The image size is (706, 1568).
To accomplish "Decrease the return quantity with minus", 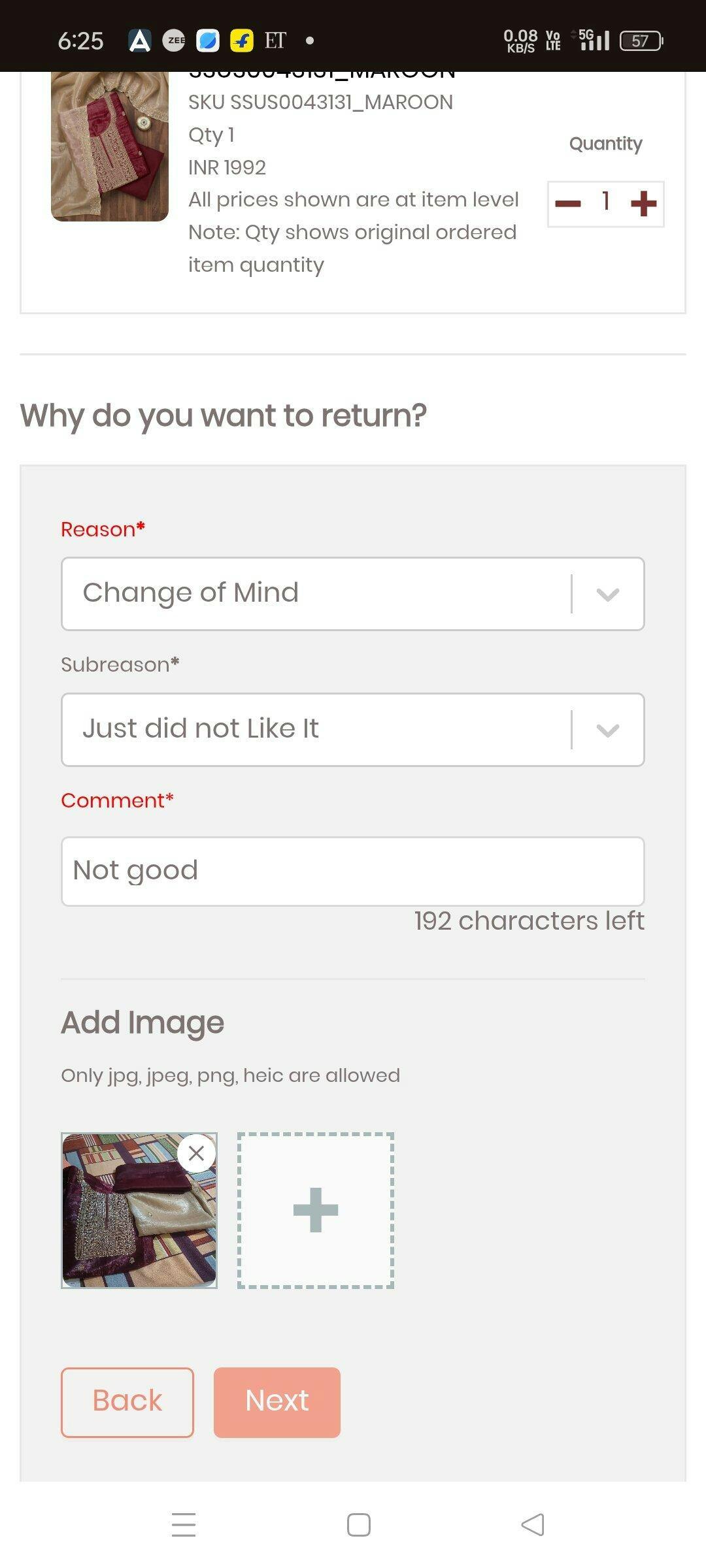I will point(567,204).
